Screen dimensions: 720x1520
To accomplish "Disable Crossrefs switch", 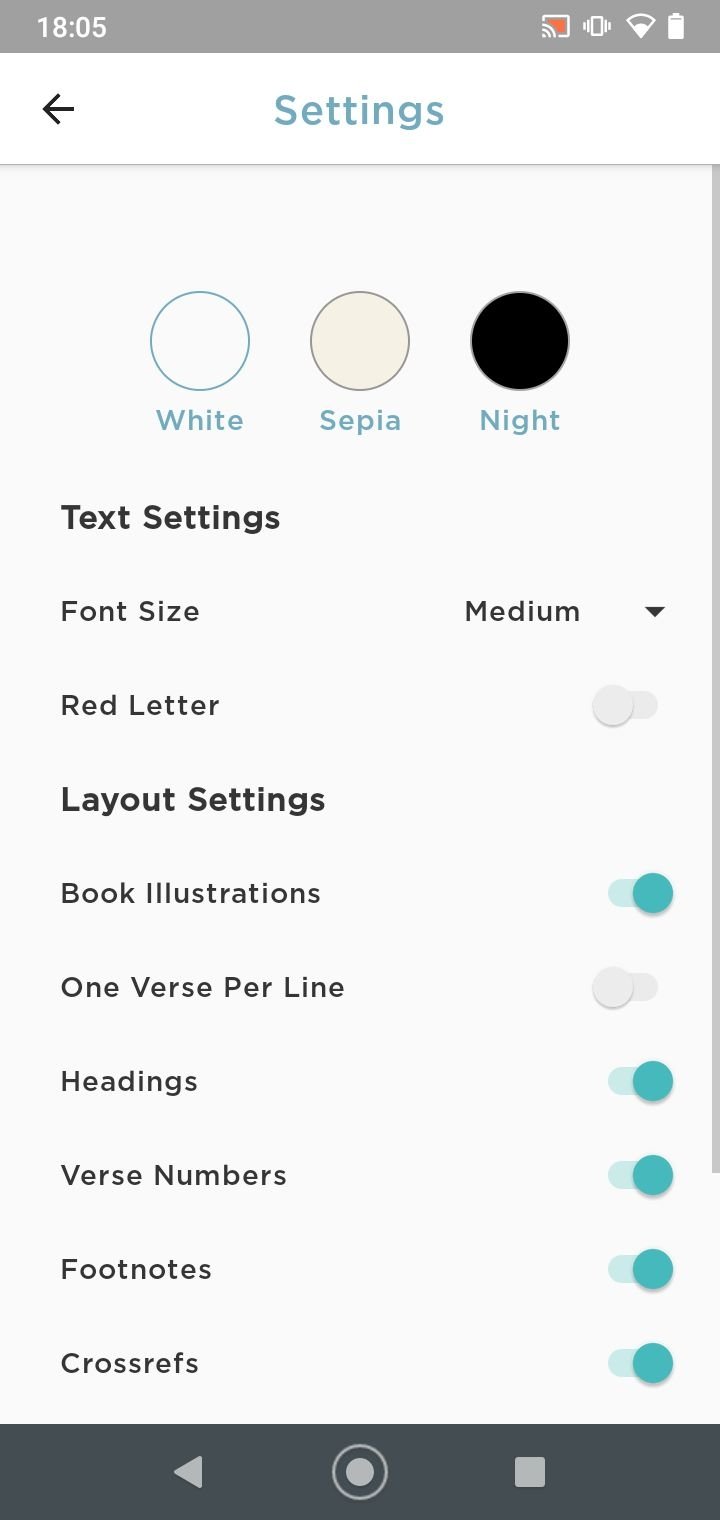I will pos(640,1363).
